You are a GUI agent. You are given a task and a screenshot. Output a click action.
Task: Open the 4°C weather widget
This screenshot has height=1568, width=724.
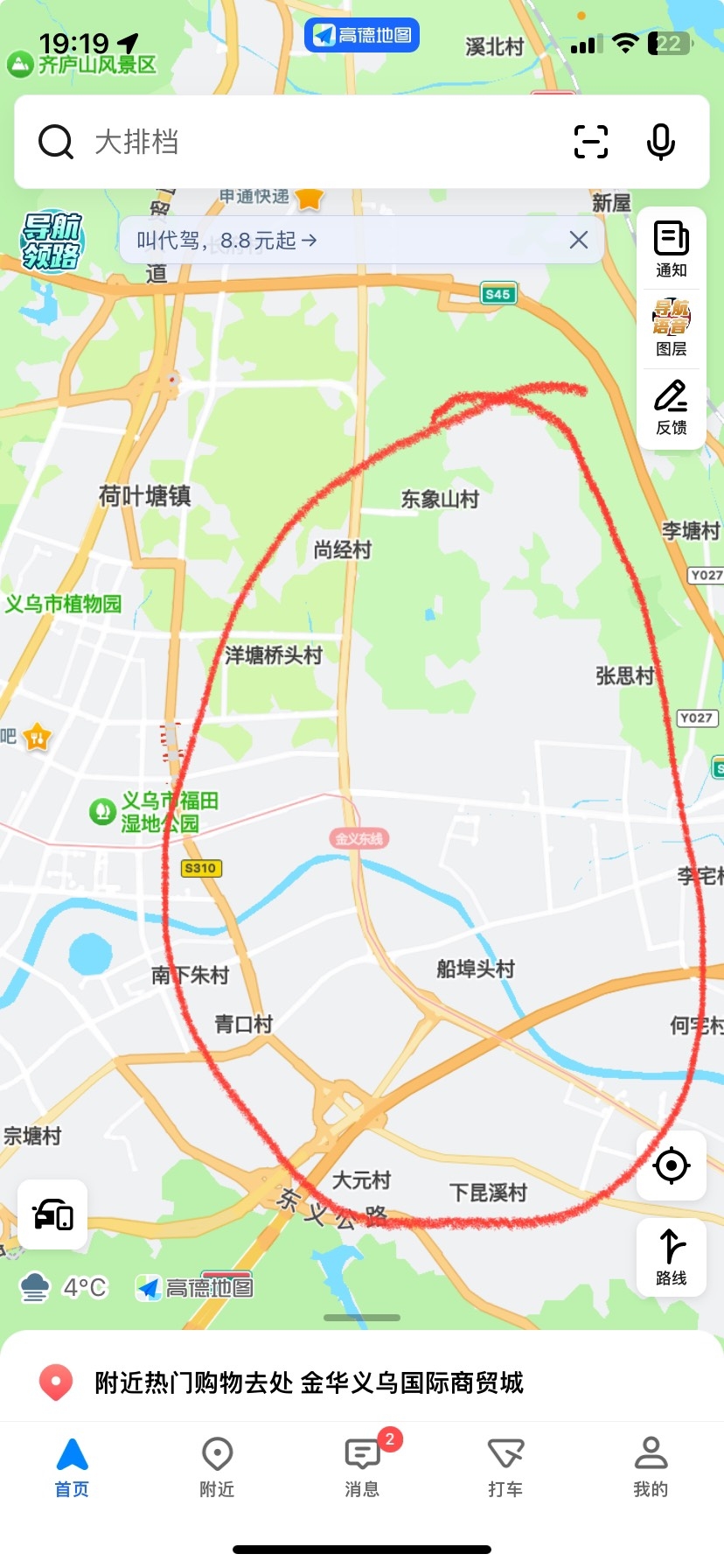pos(63,1287)
